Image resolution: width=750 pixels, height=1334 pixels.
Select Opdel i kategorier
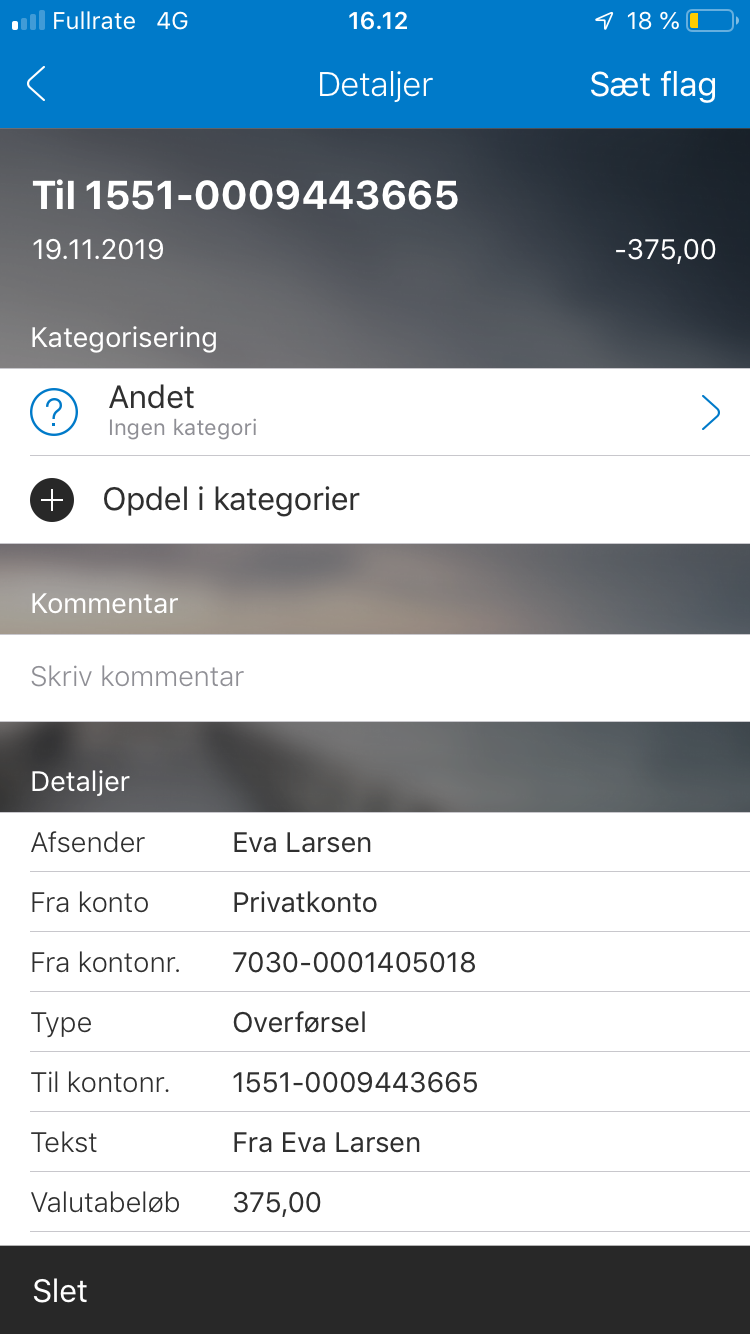375,500
